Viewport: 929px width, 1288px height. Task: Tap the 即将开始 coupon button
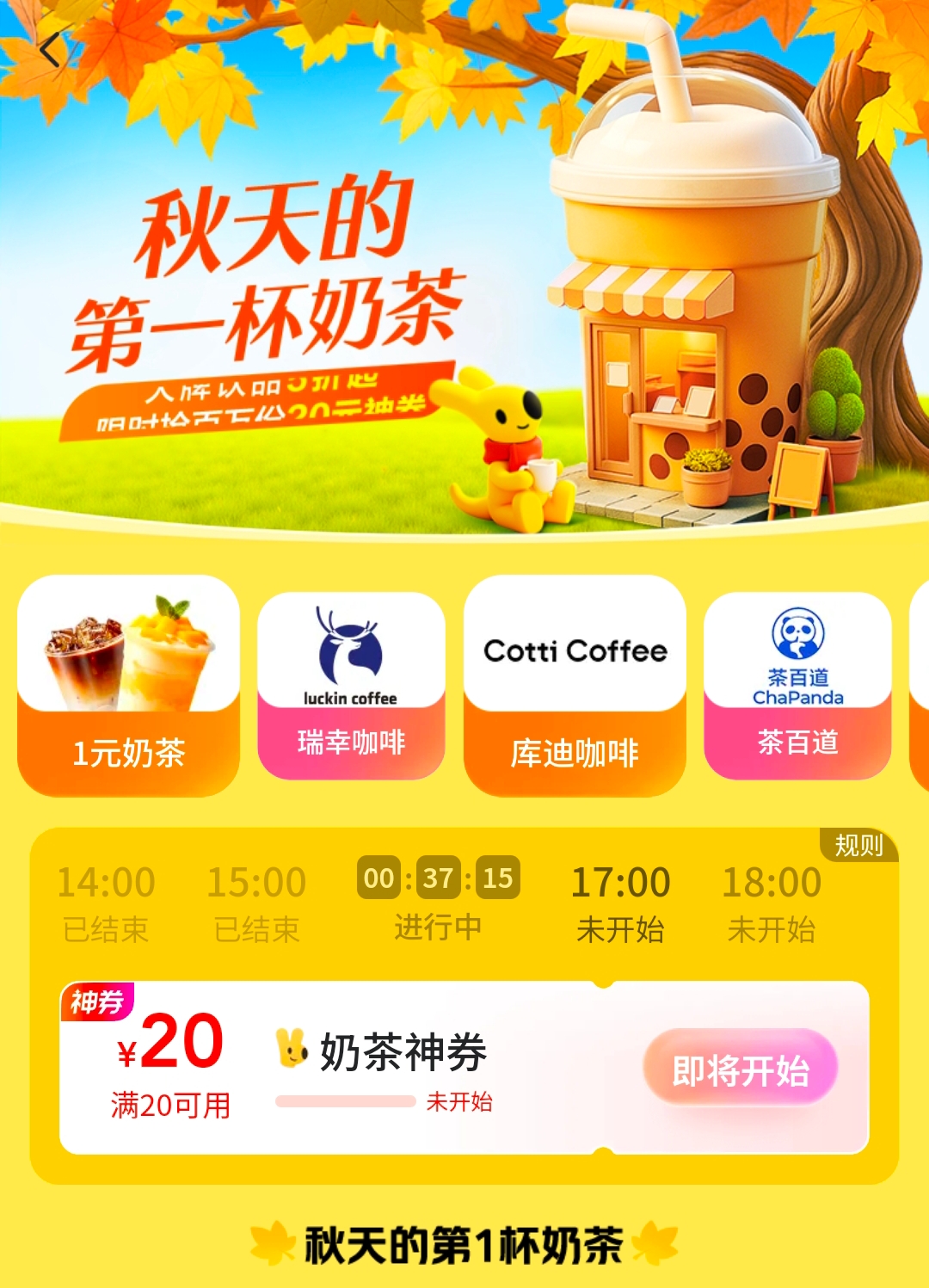740,1069
